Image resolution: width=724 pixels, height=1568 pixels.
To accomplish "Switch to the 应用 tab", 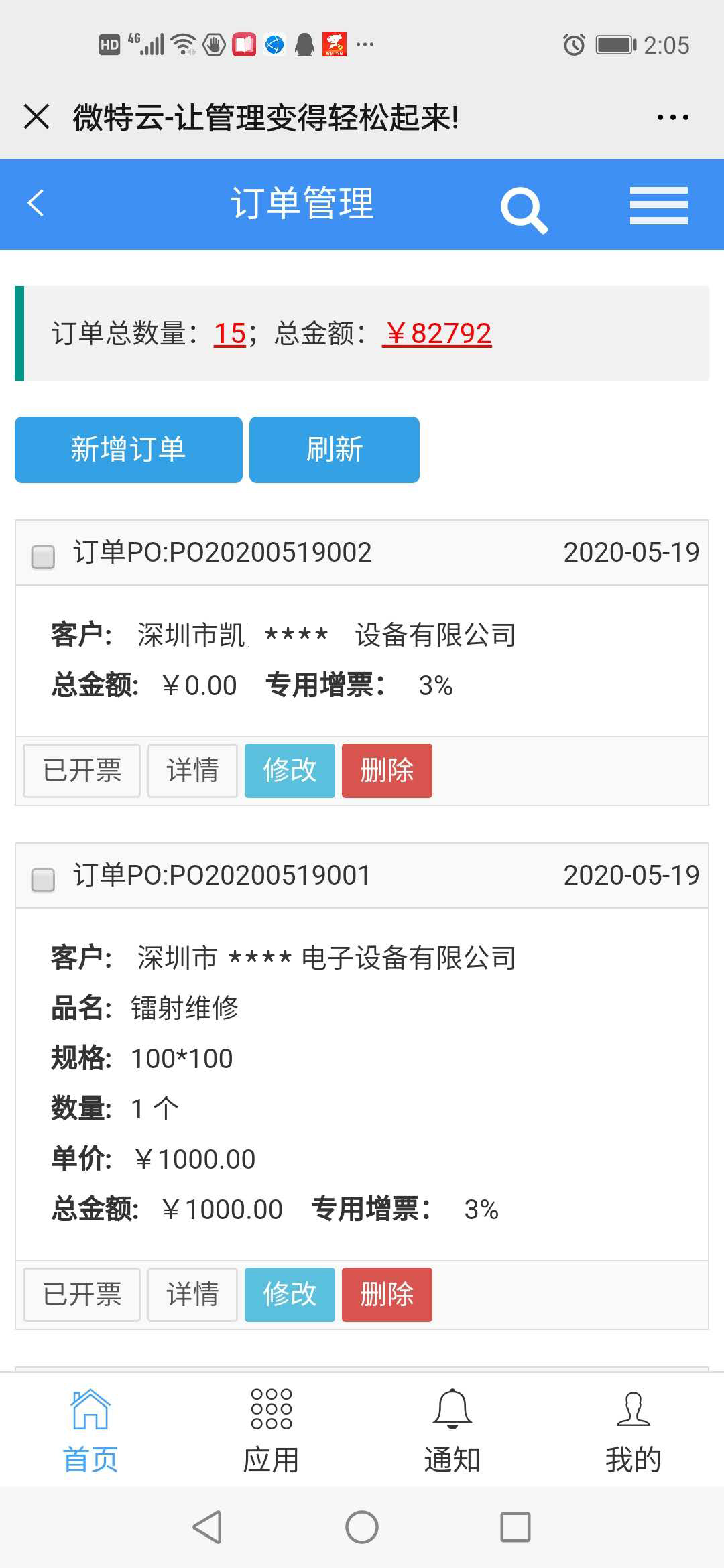I will (x=271, y=1430).
